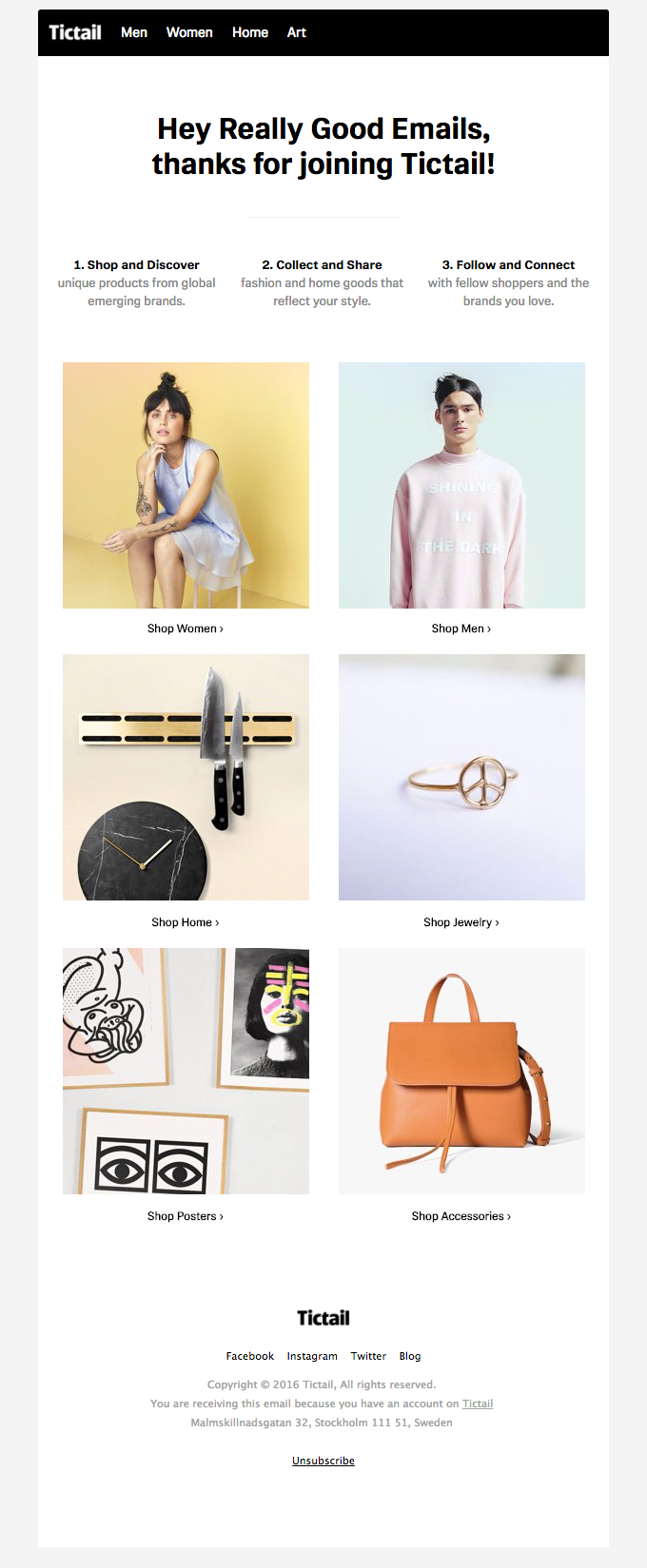647x1568 pixels.
Task: Select Home in the top navigation bar
Action: 250,32
